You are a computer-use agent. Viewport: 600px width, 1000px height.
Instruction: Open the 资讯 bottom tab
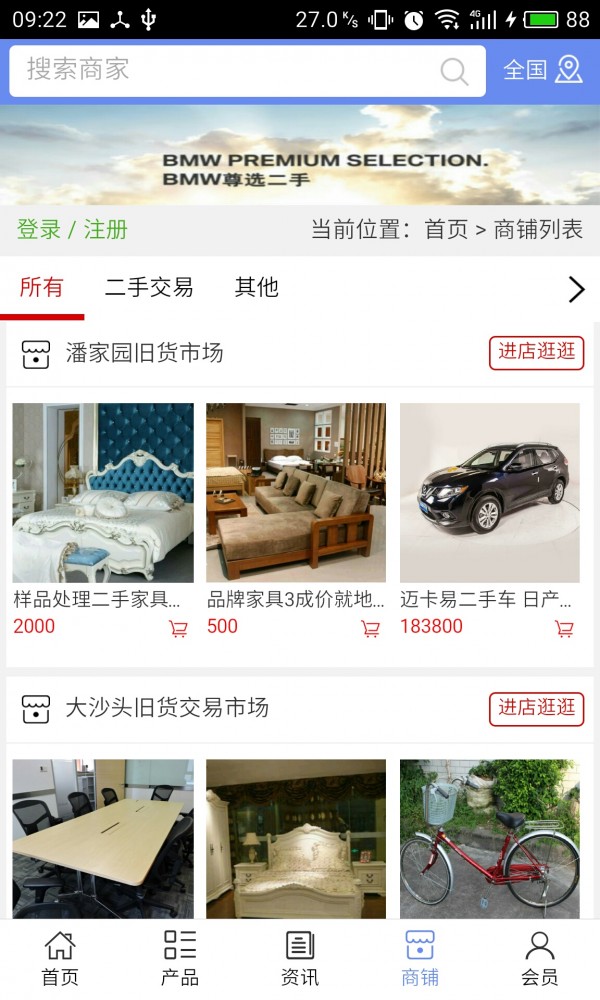[300, 959]
